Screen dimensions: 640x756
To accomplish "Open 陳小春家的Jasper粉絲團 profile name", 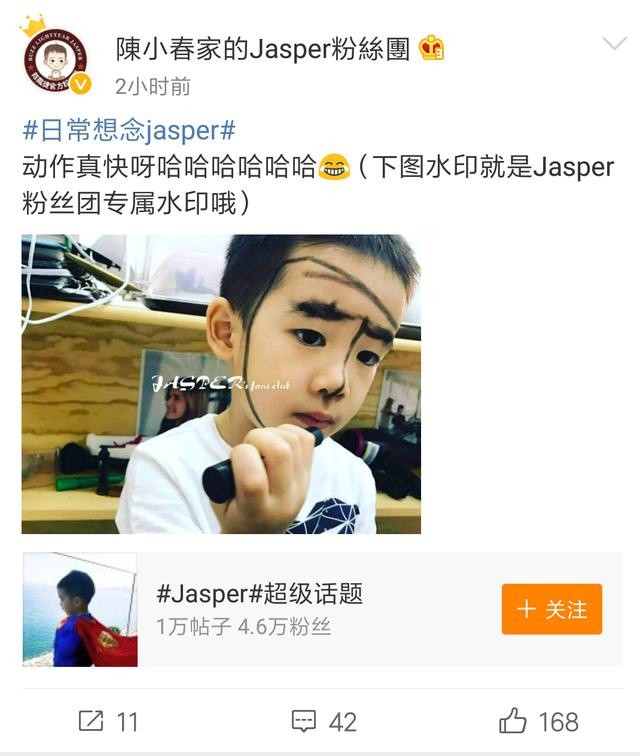I will click(x=263, y=48).
